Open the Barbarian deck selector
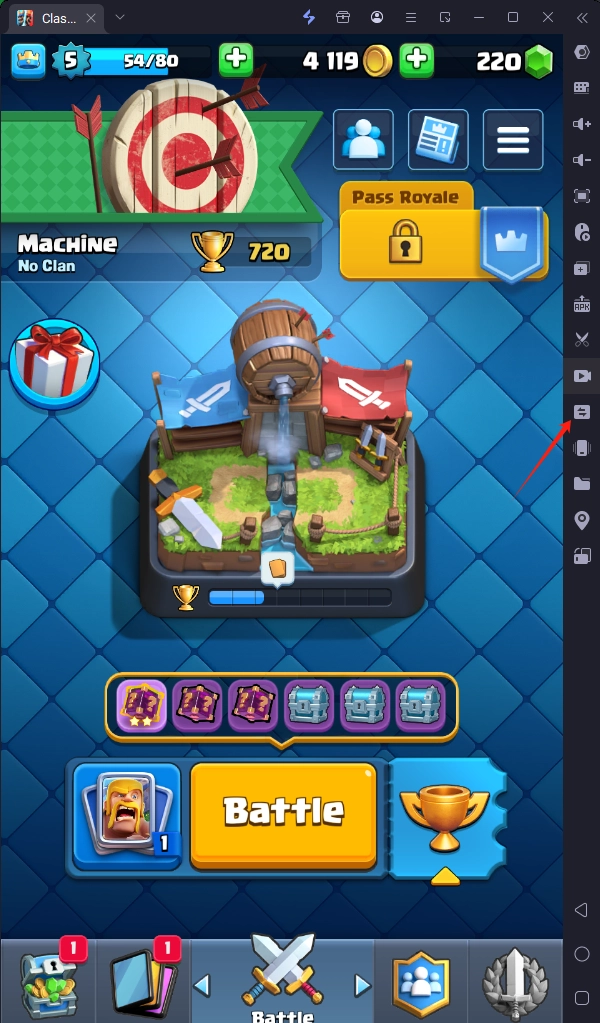Image resolution: width=600 pixels, height=1023 pixels. pyautogui.click(x=127, y=813)
